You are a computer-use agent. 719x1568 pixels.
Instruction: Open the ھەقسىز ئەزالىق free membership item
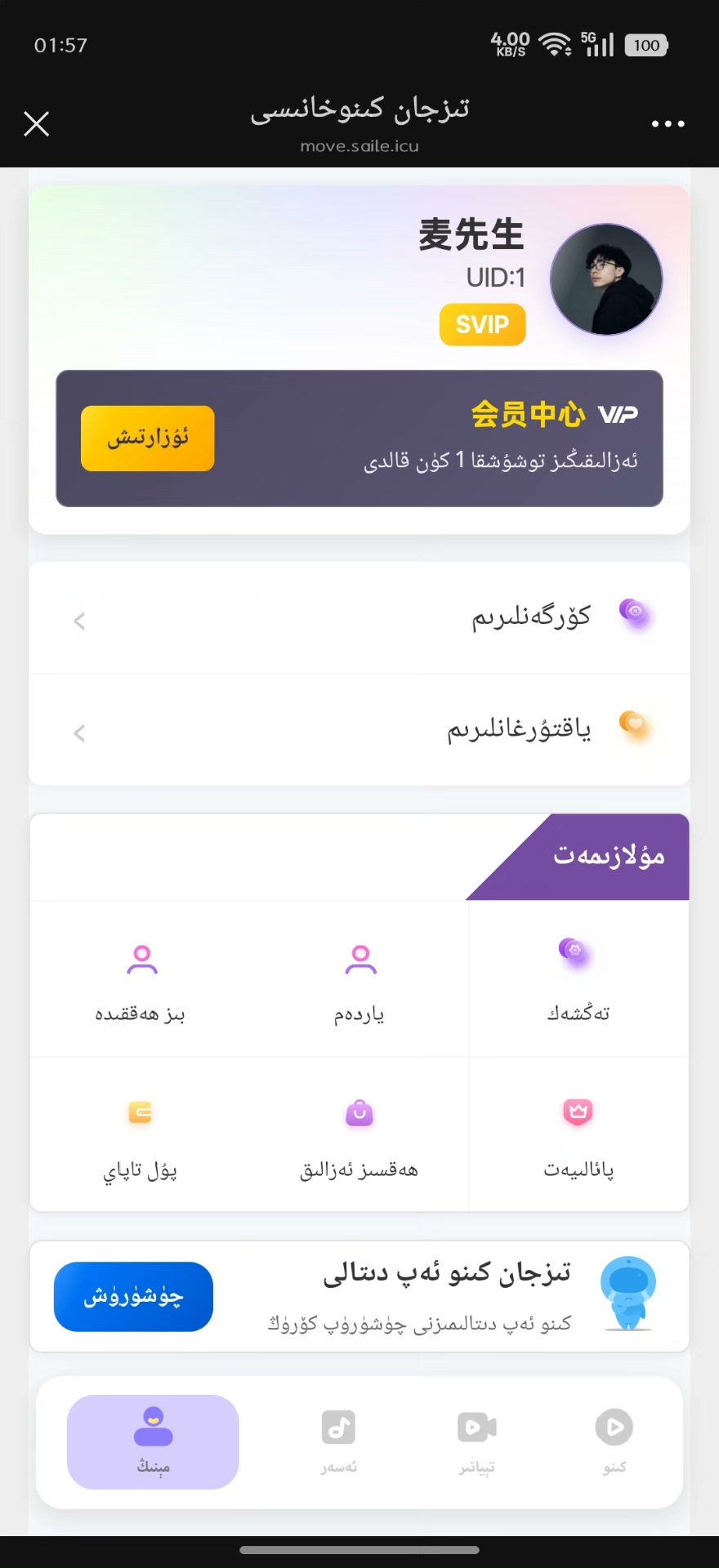point(359,1135)
